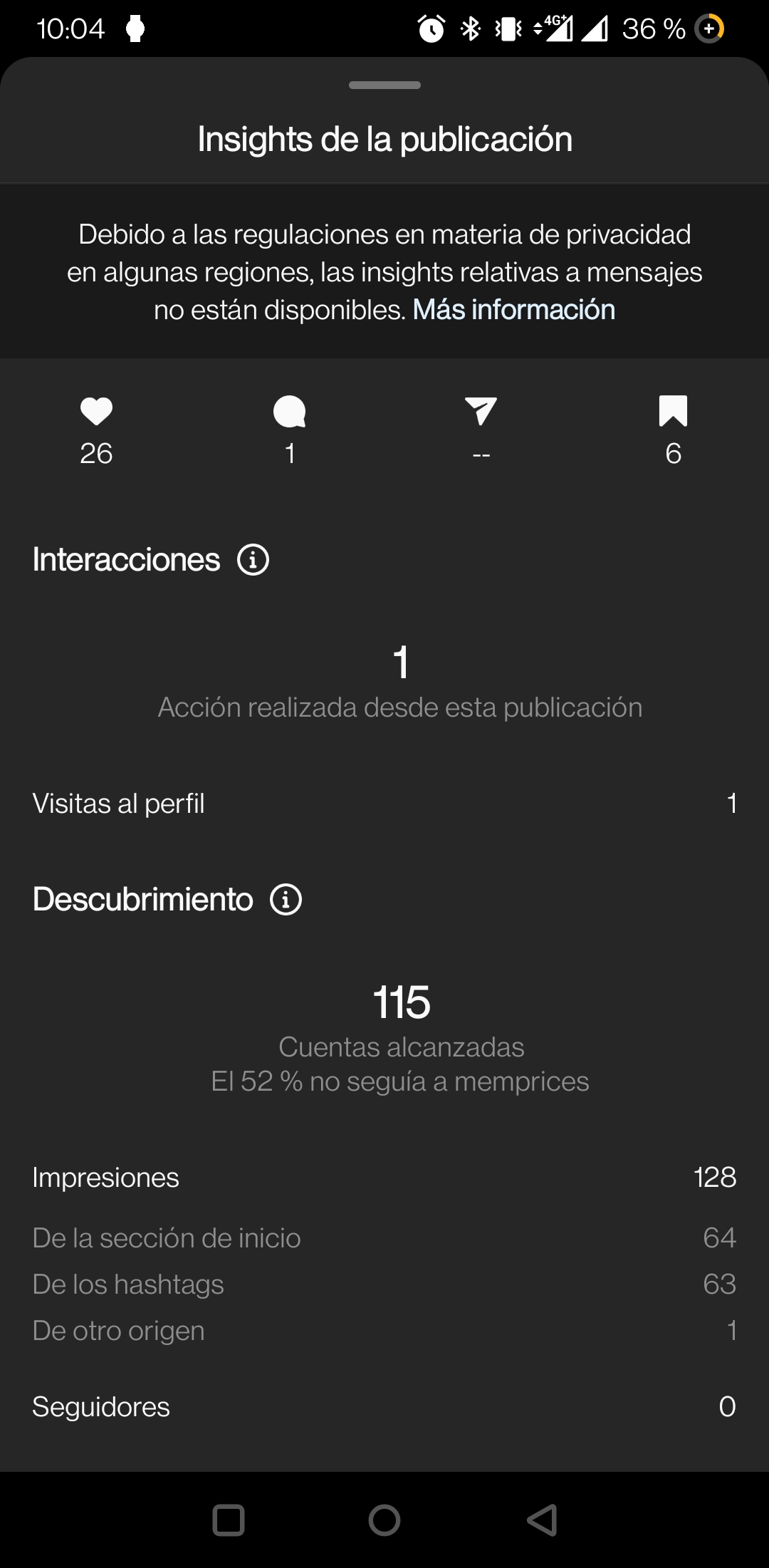Tap the info icon beside Descubrimiento
769x1568 pixels.
[286, 900]
